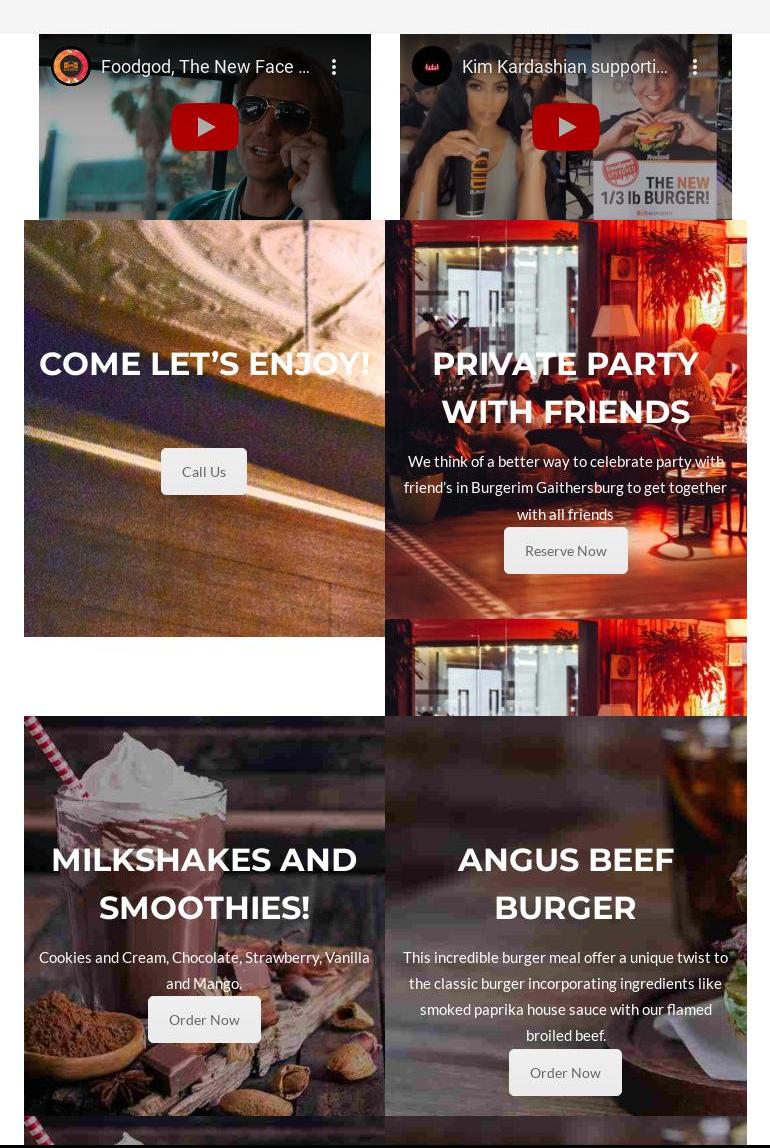Open the Kim Kardashian video channel avatar
770x1148 pixels.
tap(432, 67)
